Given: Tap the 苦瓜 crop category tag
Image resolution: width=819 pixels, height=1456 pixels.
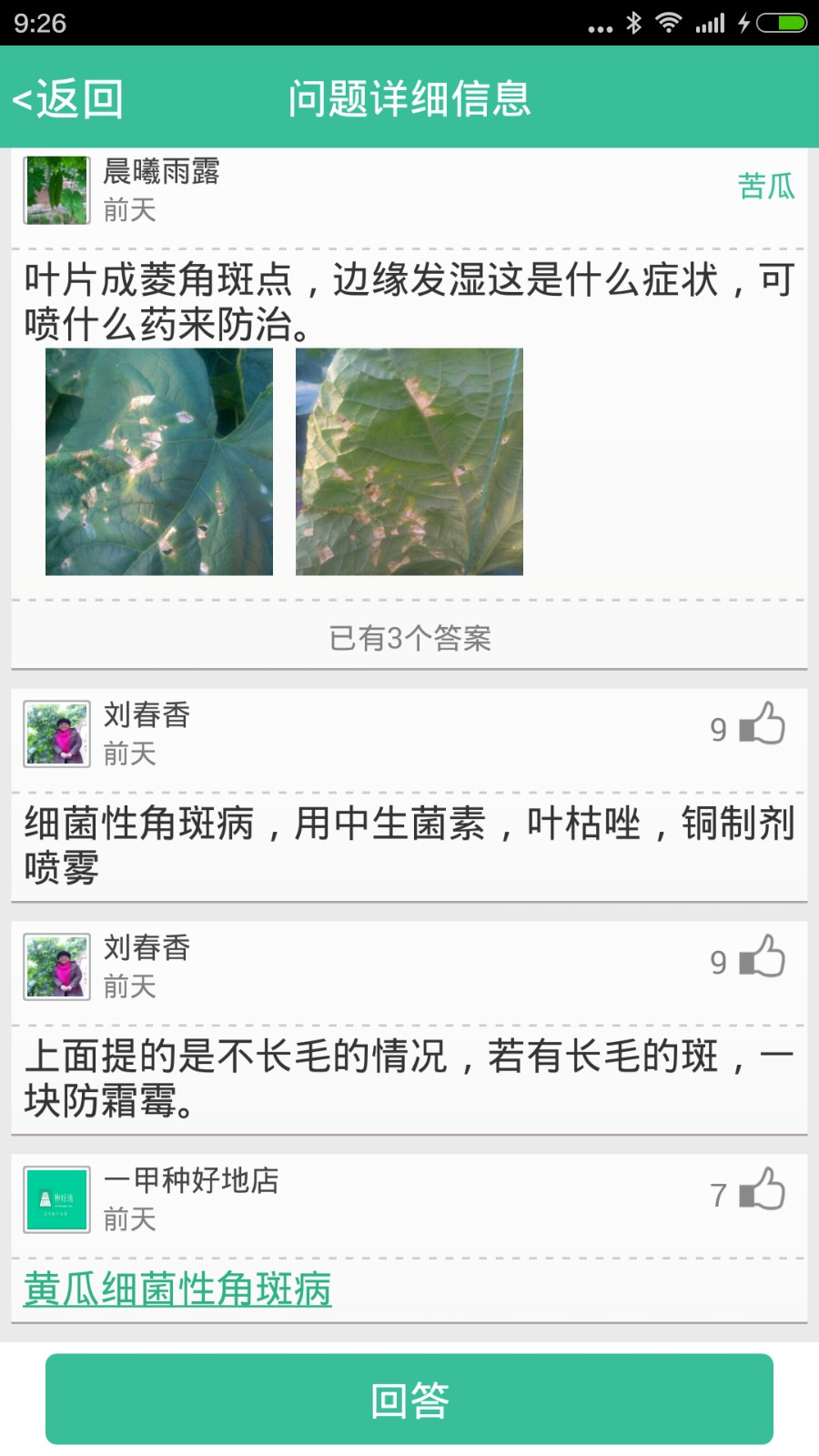Looking at the screenshot, I should (767, 188).
